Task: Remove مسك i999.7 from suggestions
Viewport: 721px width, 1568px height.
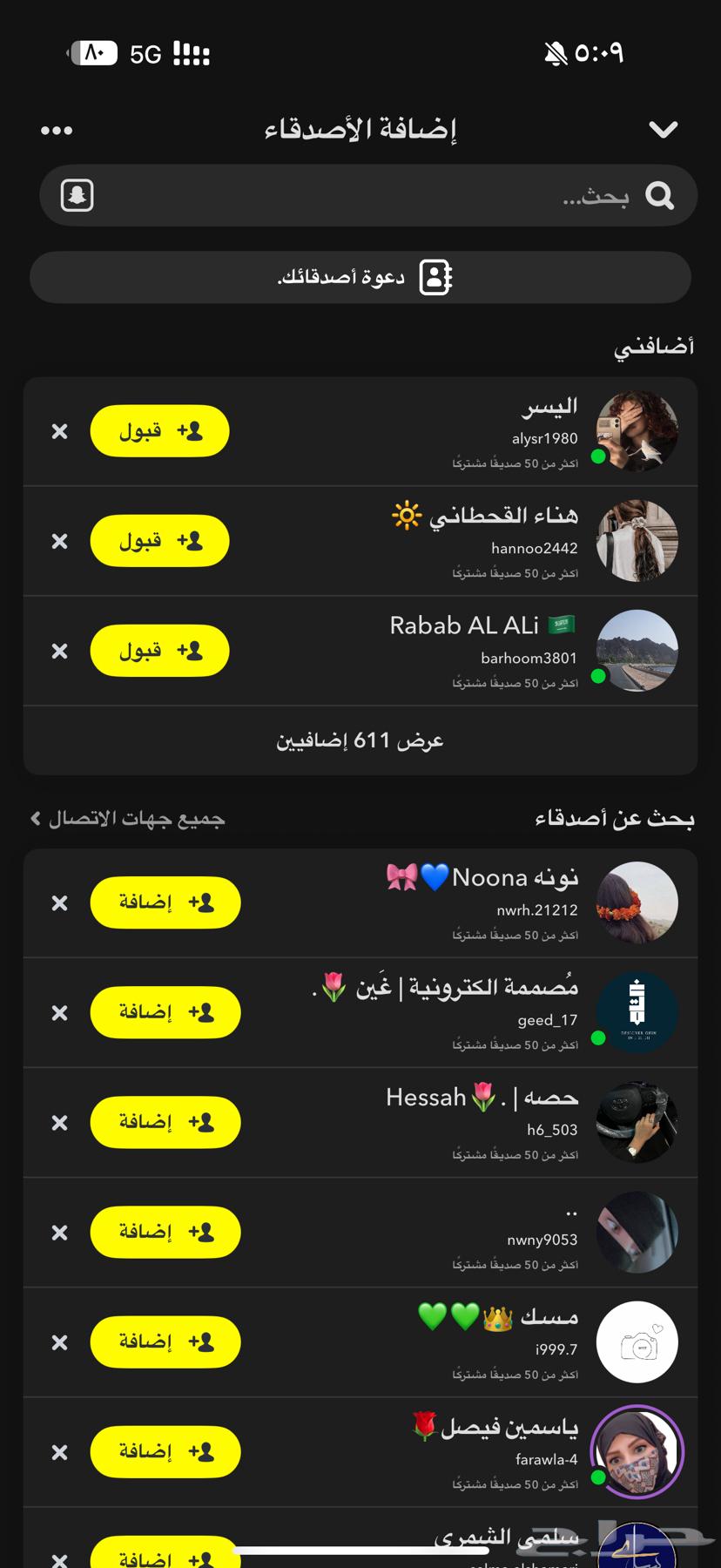Action: click(58, 1342)
